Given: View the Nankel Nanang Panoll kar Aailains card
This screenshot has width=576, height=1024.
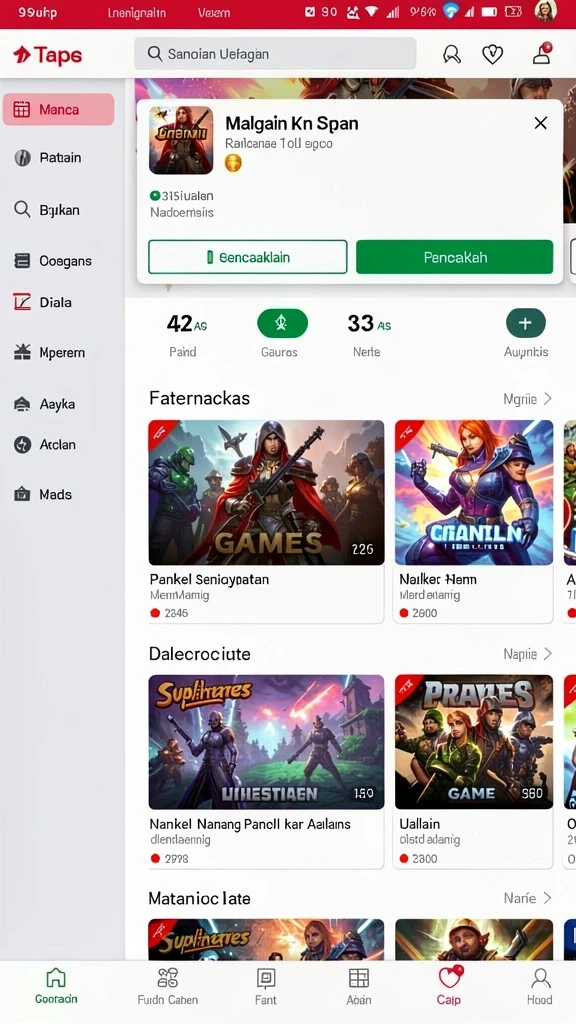Looking at the screenshot, I should tap(266, 772).
